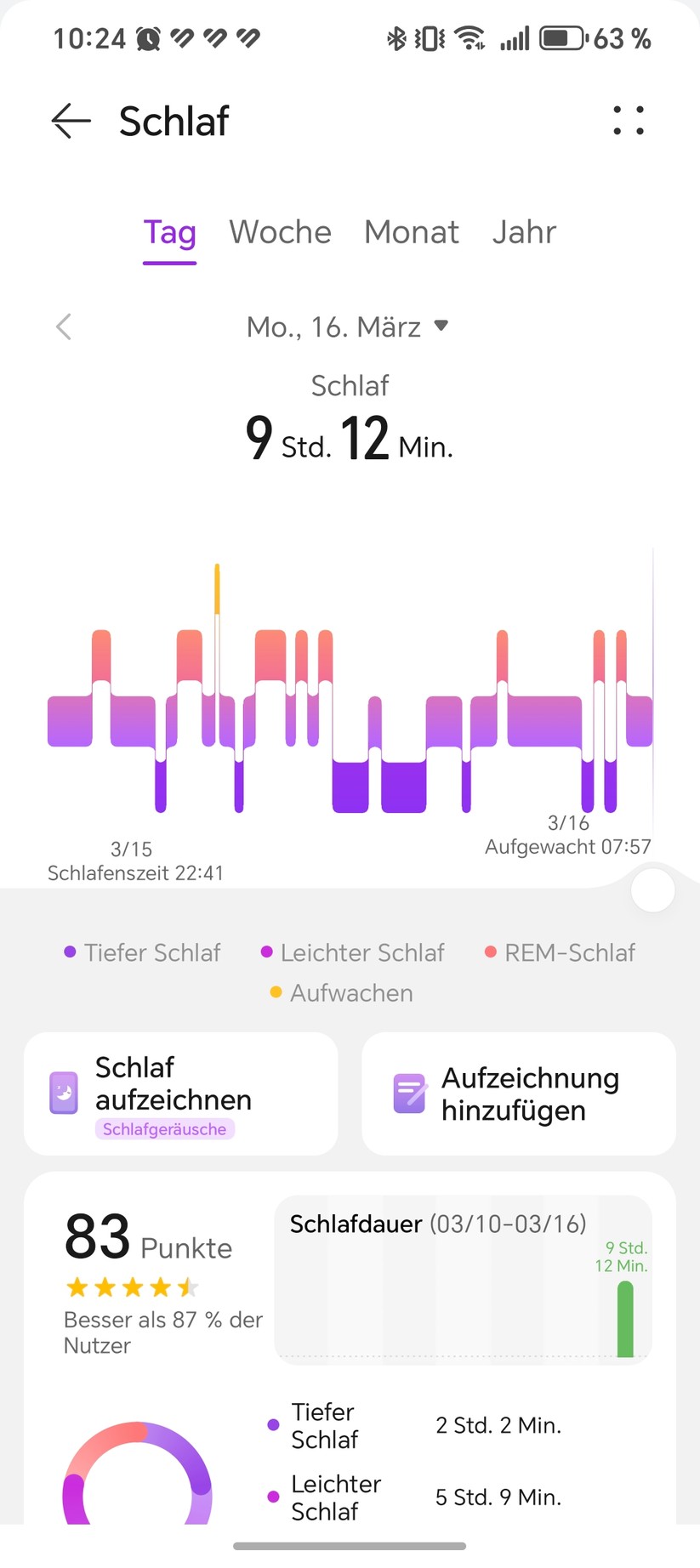Tap the red REM-Schlaf legend dot
This screenshot has width=700, height=1568.
coord(490,952)
